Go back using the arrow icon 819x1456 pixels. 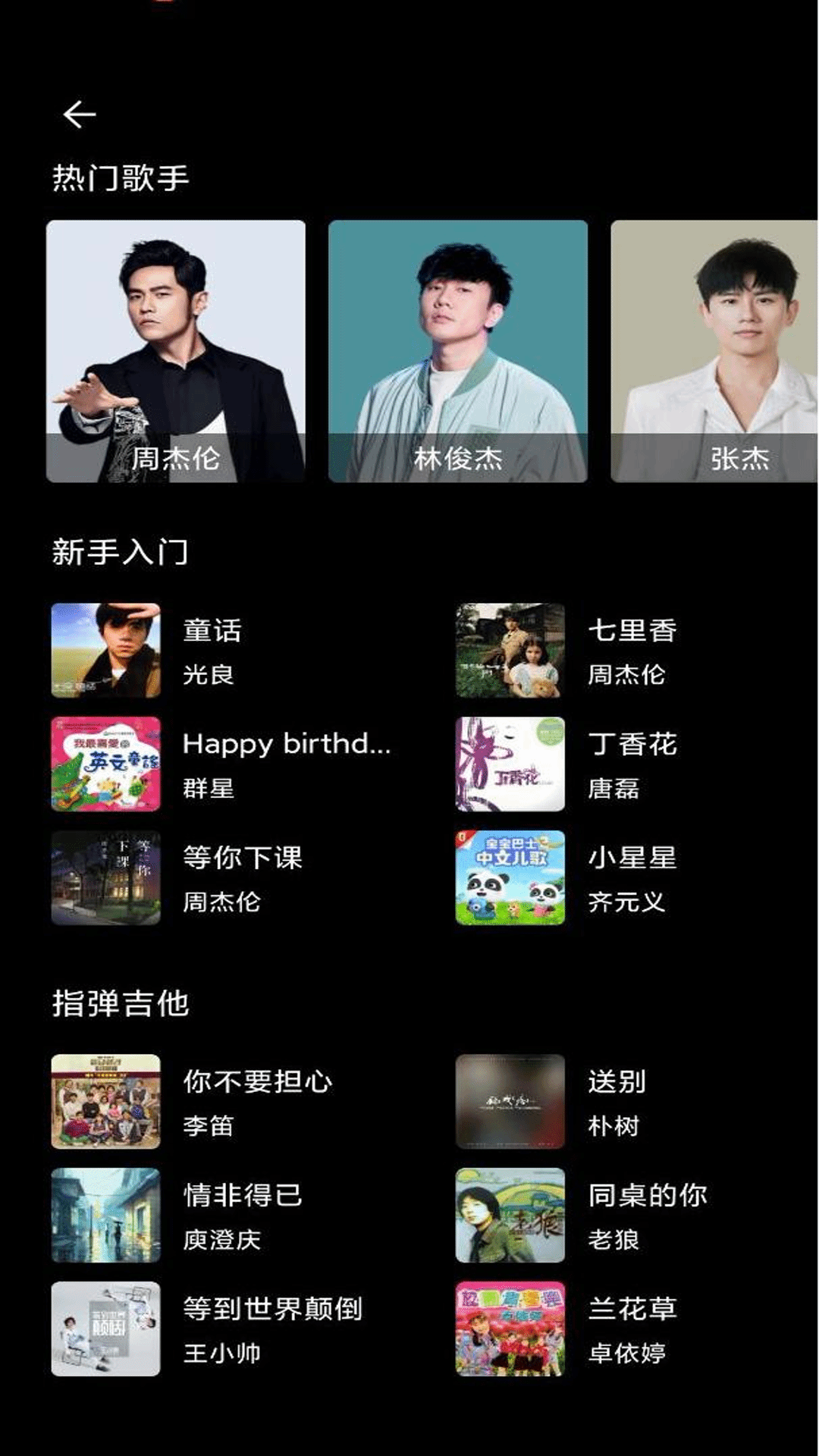point(79,115)
